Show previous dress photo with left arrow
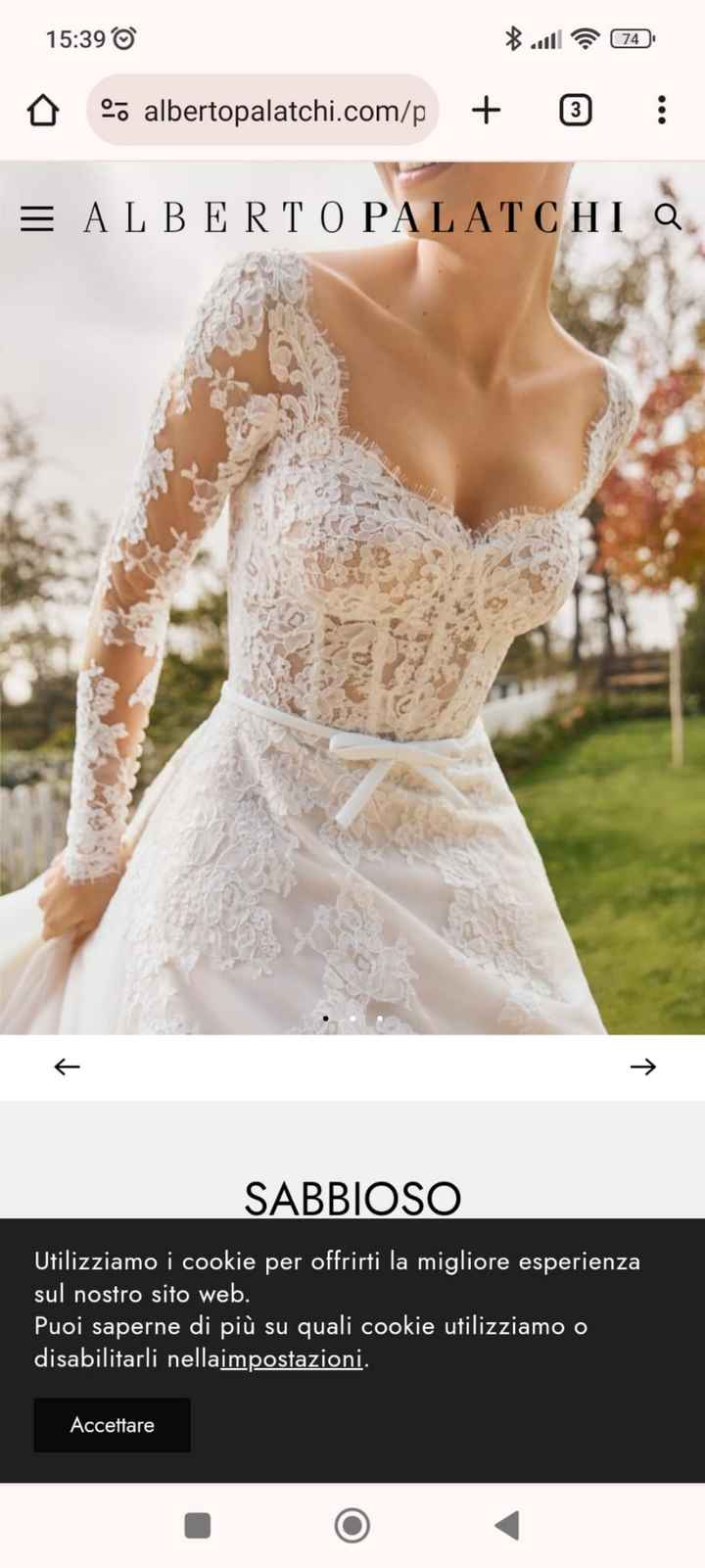 click(x=67, y=1067)
